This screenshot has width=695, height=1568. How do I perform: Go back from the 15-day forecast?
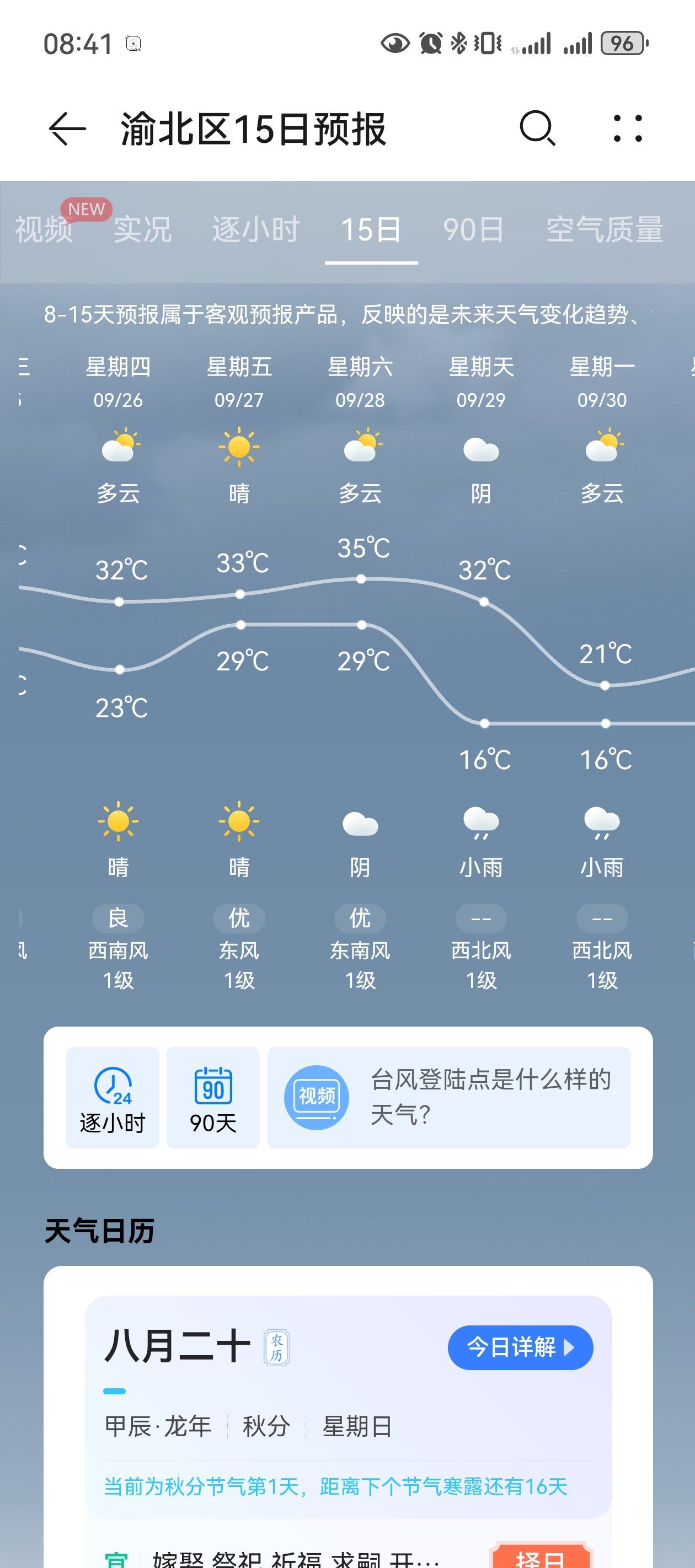click(x=67, y=129)
